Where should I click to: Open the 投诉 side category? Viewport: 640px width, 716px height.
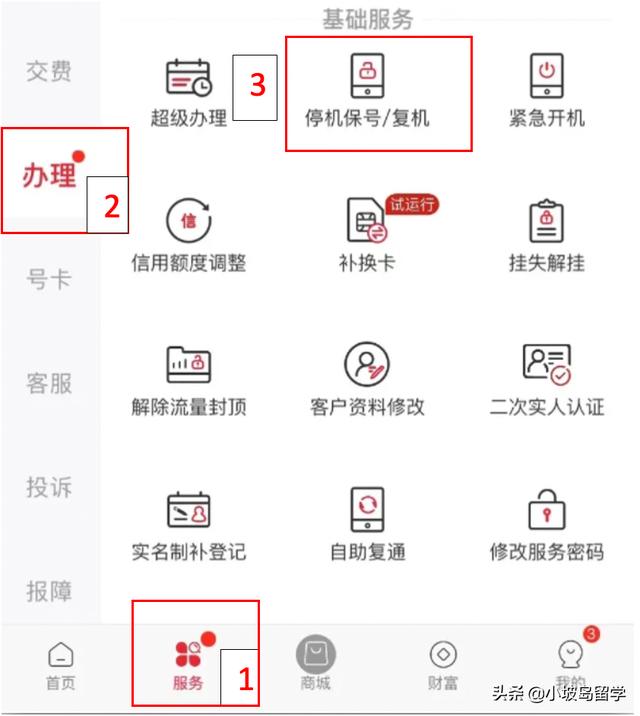click(49, 487)
